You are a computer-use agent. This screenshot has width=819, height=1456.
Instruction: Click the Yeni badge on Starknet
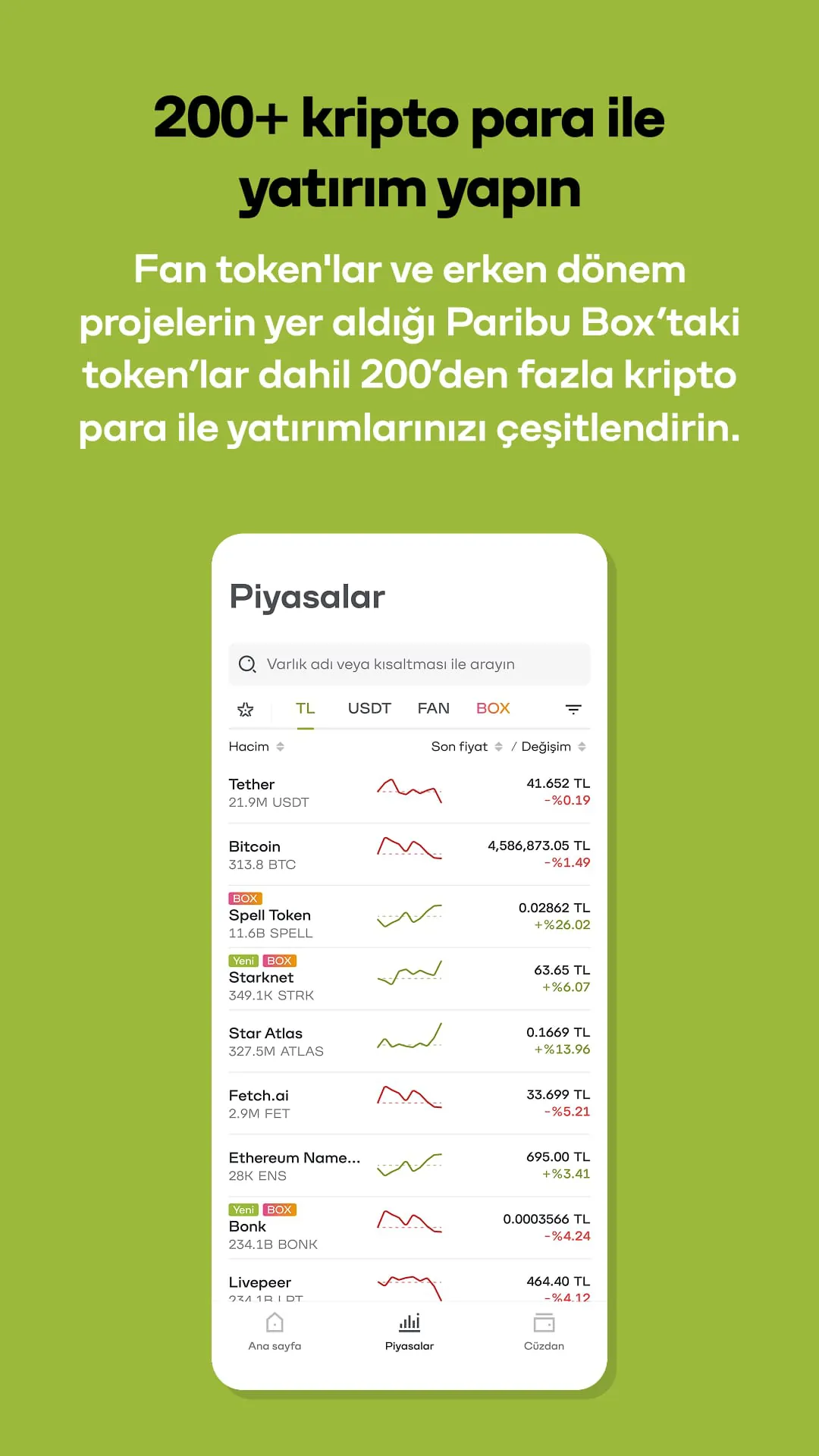[244, 960]
